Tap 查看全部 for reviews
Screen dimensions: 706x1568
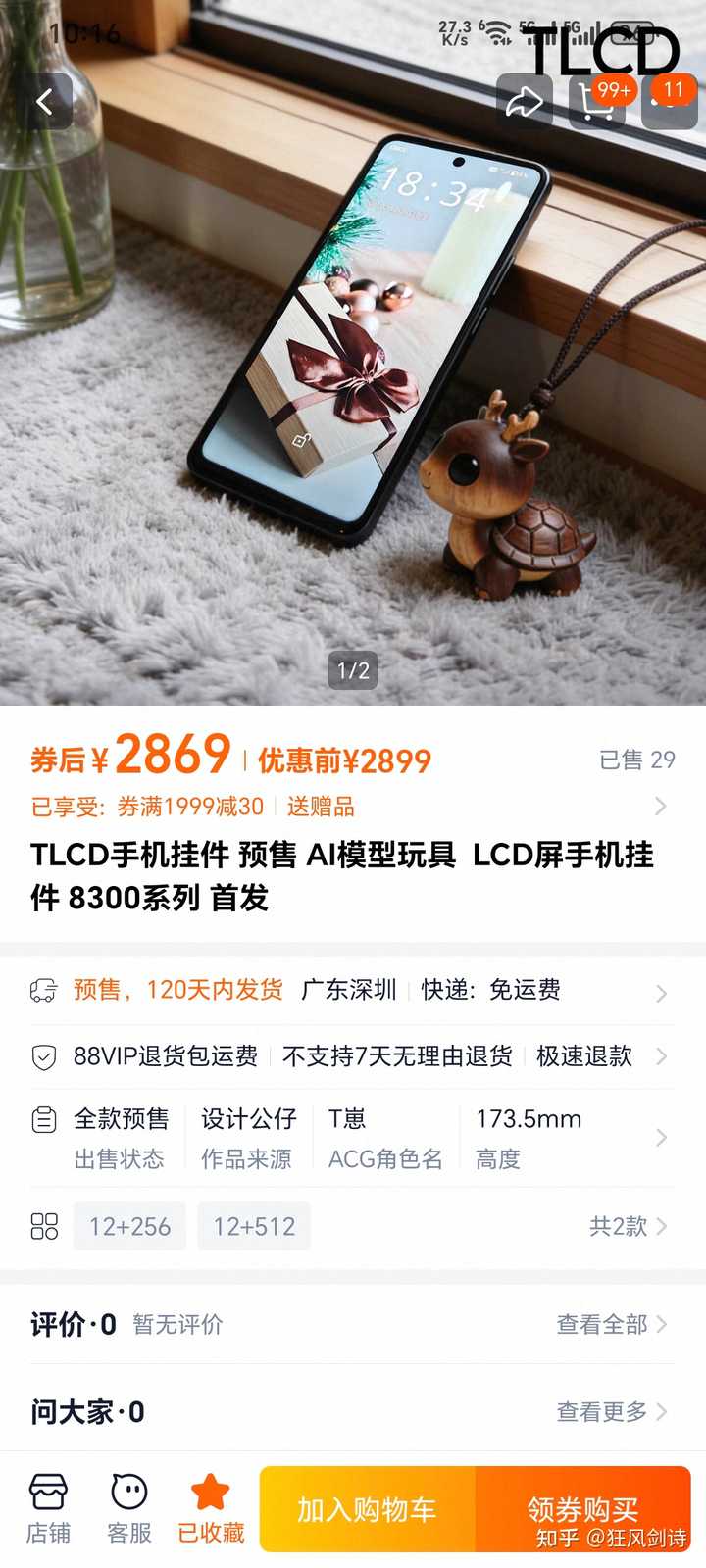pos(611,1325)
